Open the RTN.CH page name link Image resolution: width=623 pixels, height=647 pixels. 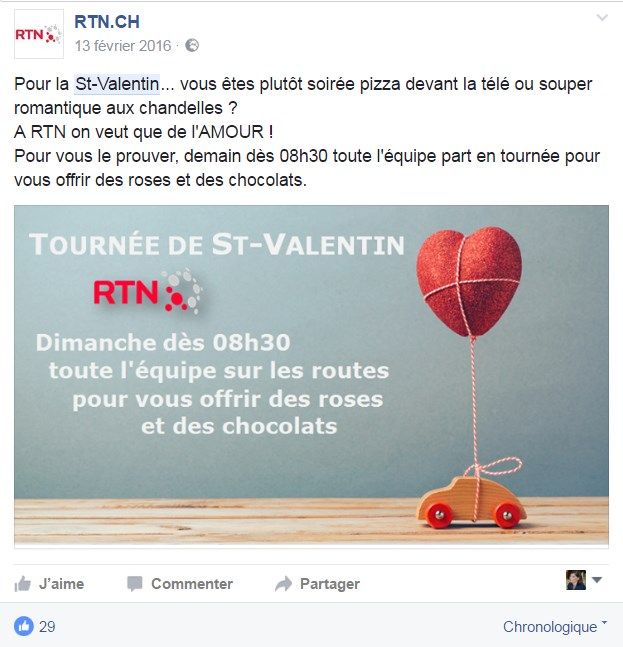(x=108, y=23)
